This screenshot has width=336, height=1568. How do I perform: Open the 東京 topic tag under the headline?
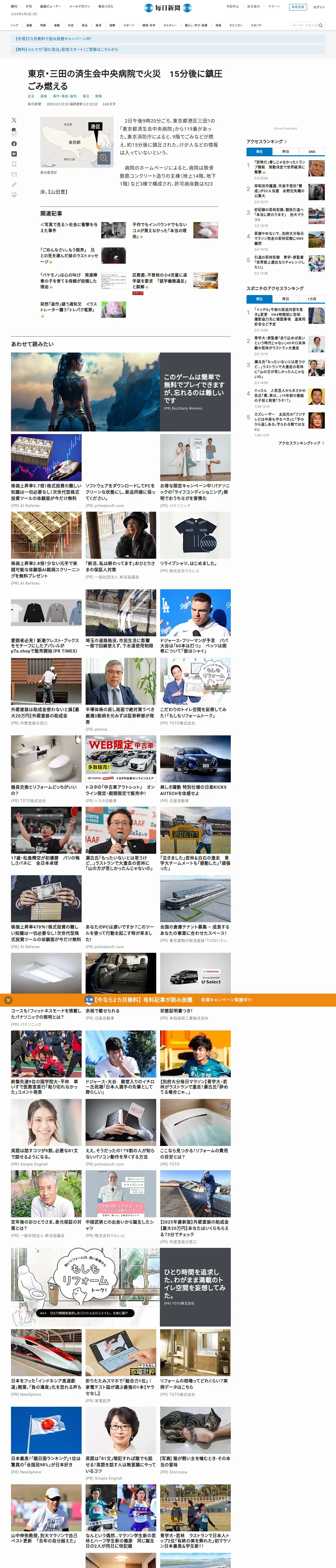[85, 96]
